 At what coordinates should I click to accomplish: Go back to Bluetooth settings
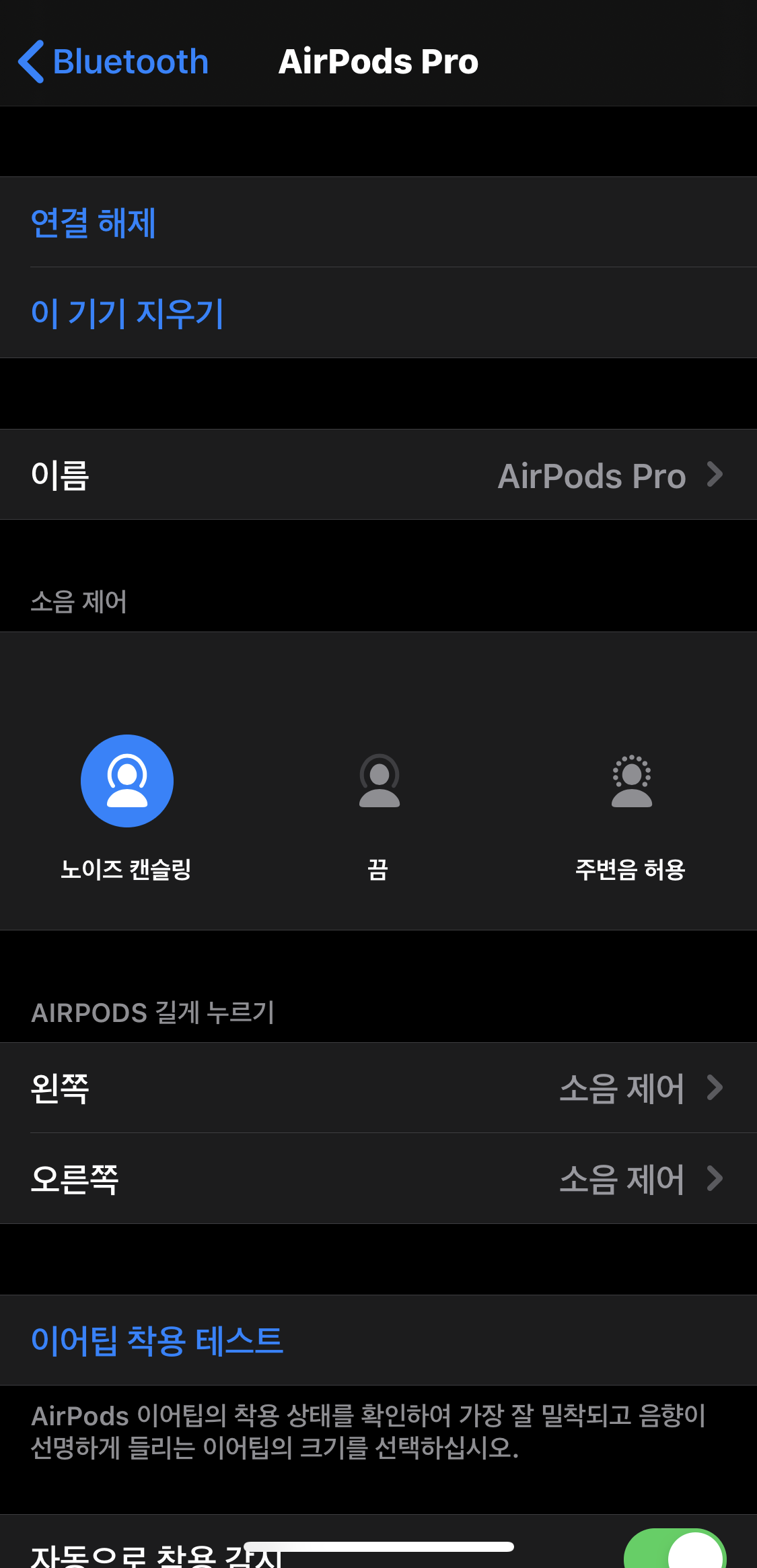113,62
